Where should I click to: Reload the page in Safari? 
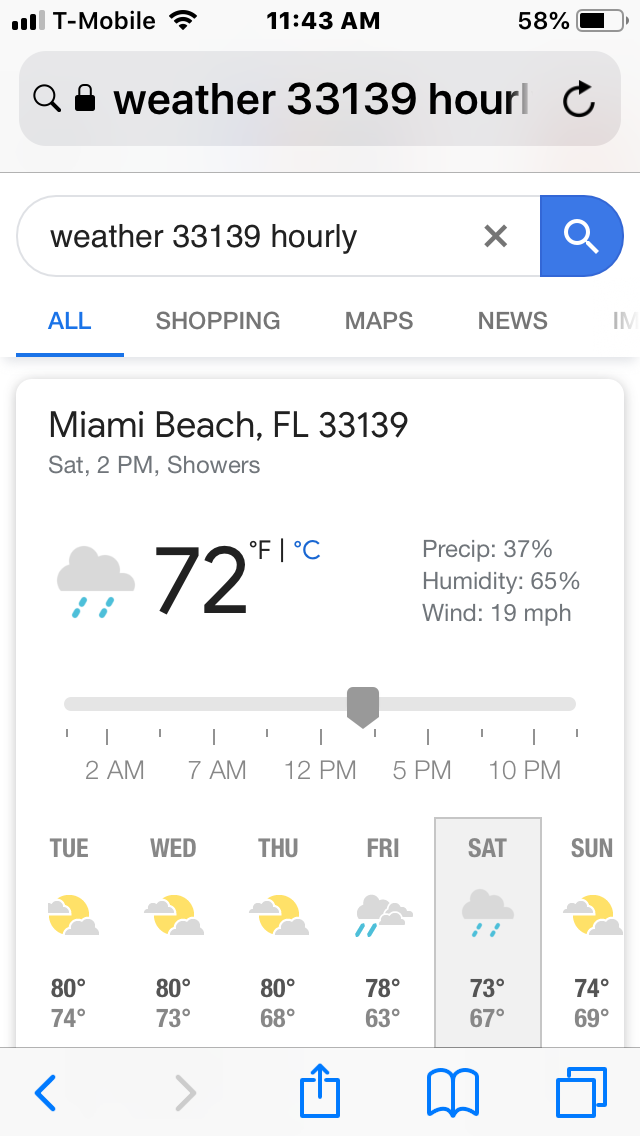tap(578, 99)
